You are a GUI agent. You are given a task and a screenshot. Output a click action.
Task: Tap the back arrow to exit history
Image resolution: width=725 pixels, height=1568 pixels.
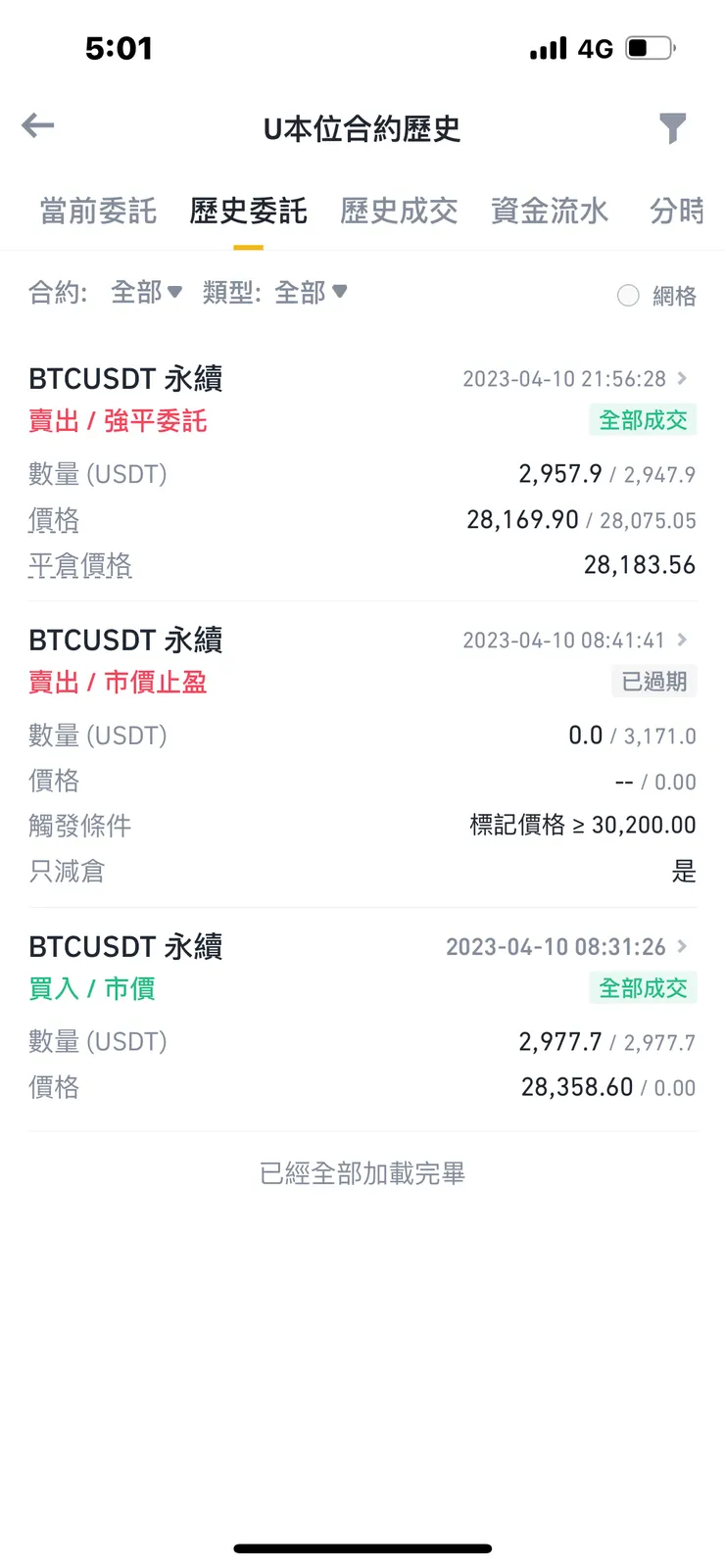37,125
